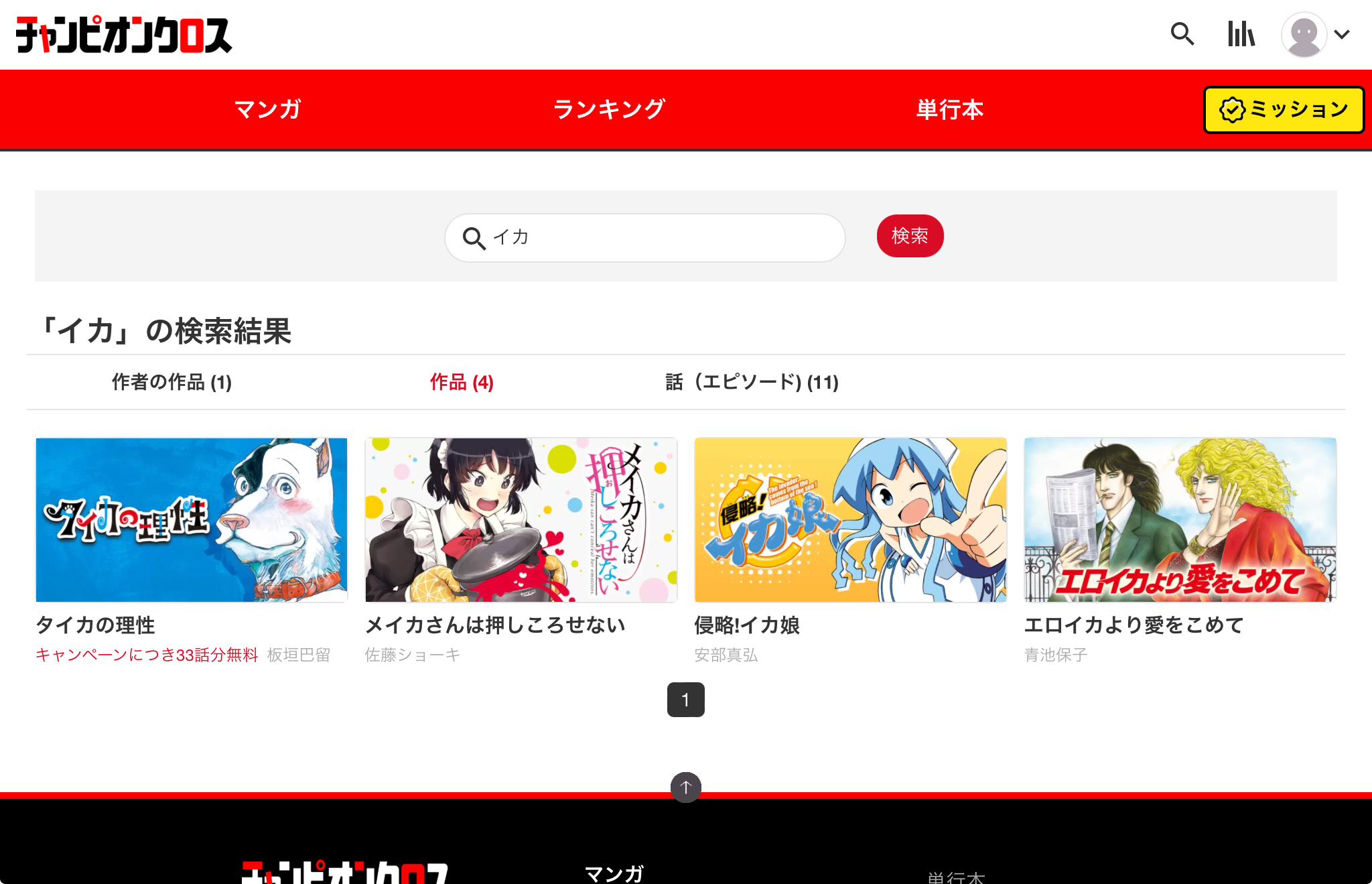This screenshot has width=1372, height=884.
Task: Switch to 作者の作品 (1) tab
Action: (x=171, y=382)
